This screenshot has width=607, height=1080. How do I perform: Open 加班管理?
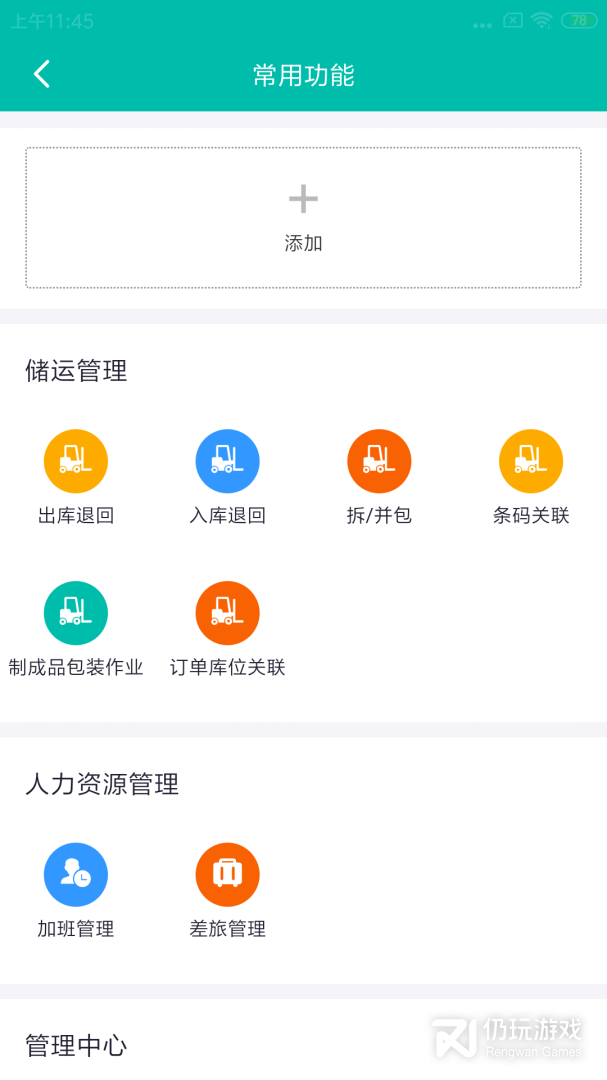coord(76,891)
